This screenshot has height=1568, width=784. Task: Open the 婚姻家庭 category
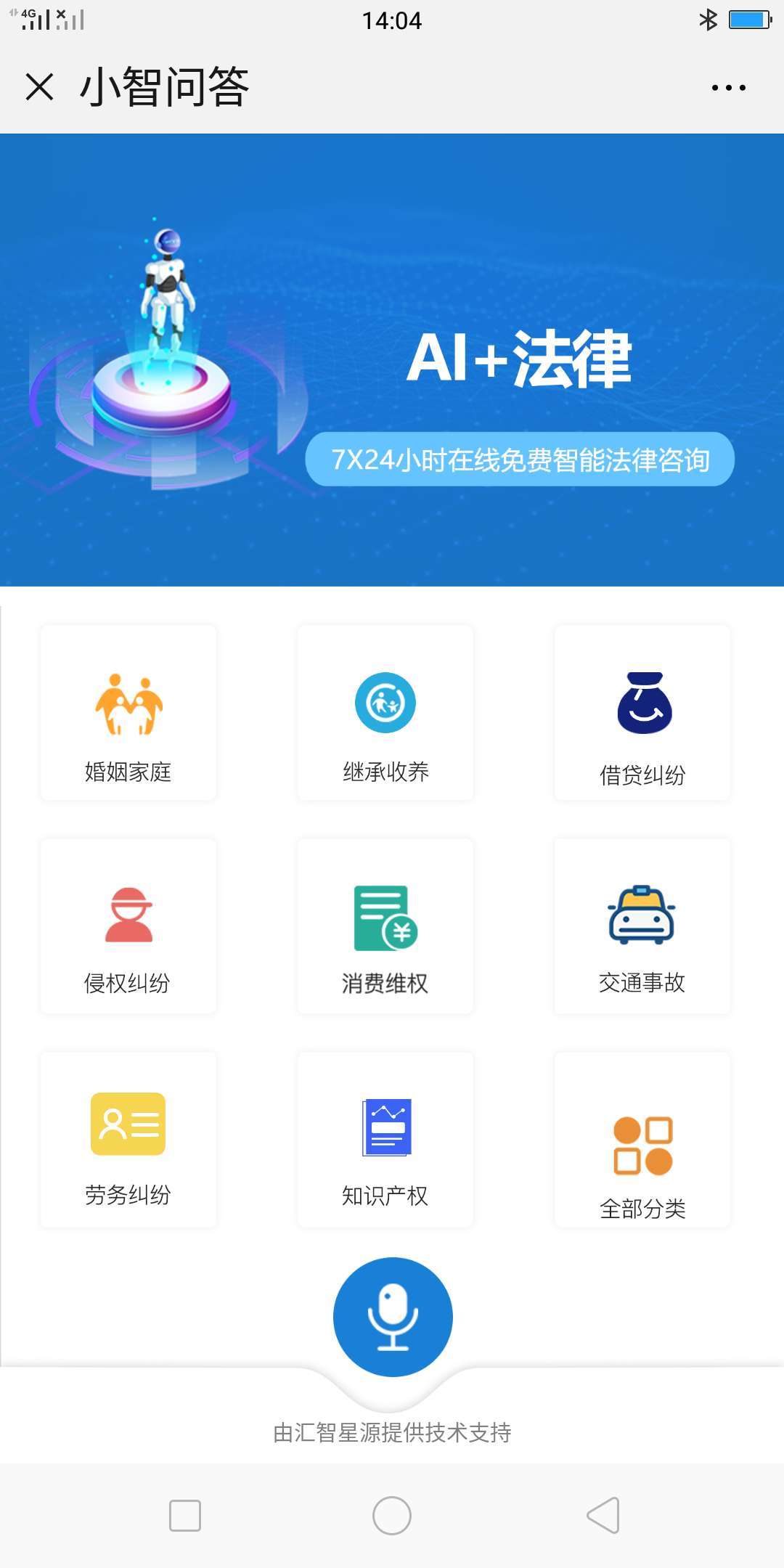[128, 714]
